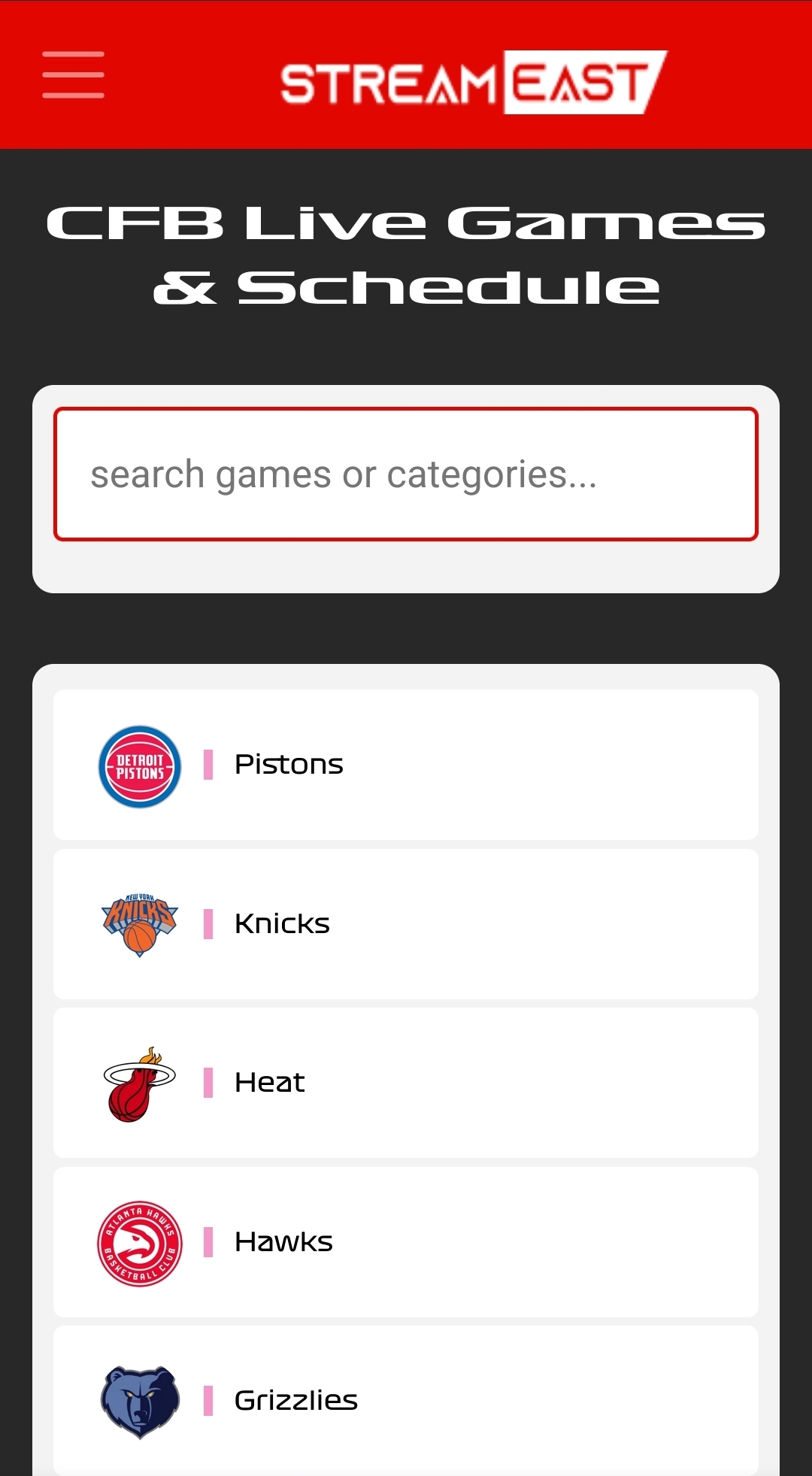The image size is (812, 1476).
Task: Choose the Hawks row
Action: pyautogui.click(x=406, y=1242)
